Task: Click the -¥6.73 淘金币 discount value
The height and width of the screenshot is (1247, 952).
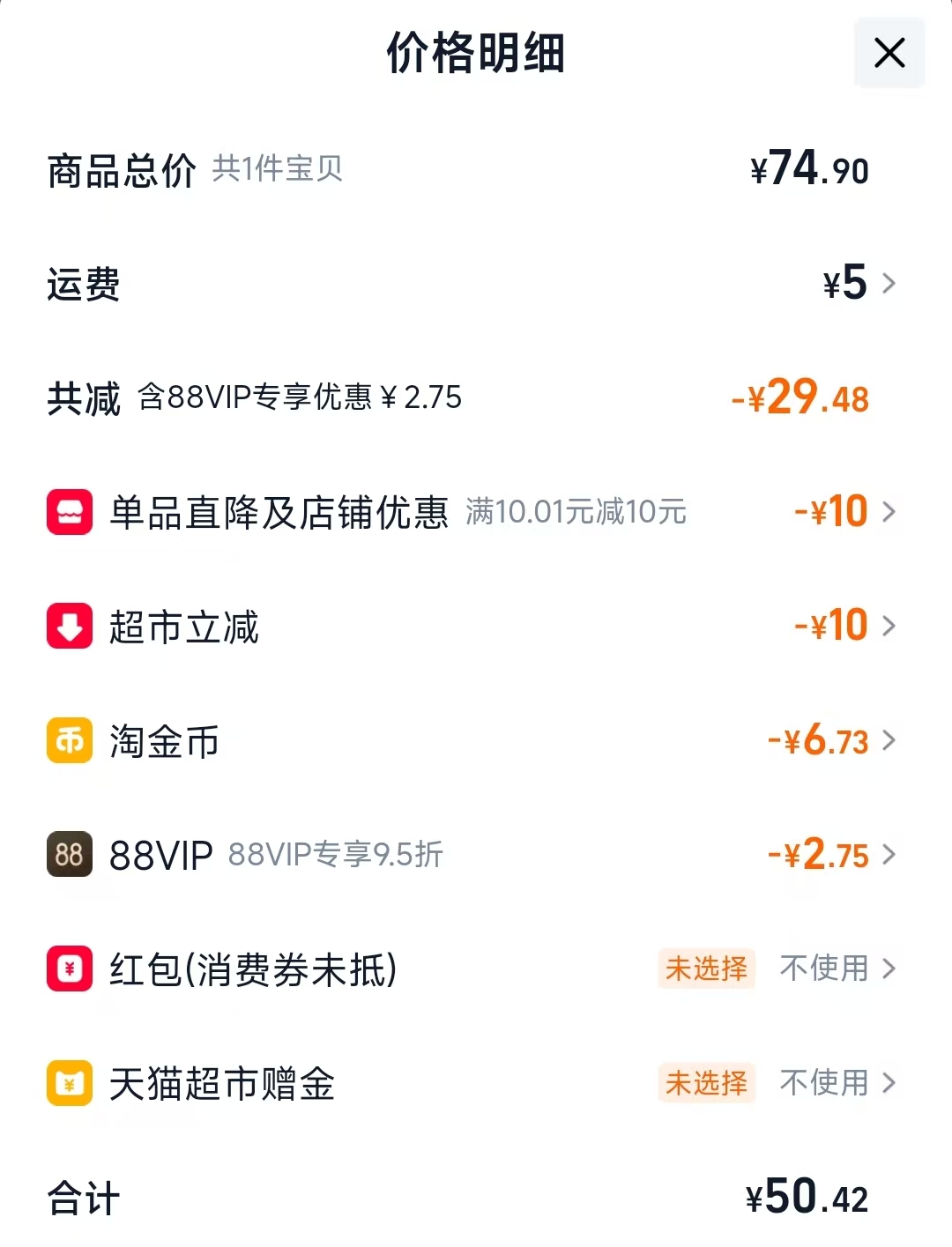Action: 820,741
